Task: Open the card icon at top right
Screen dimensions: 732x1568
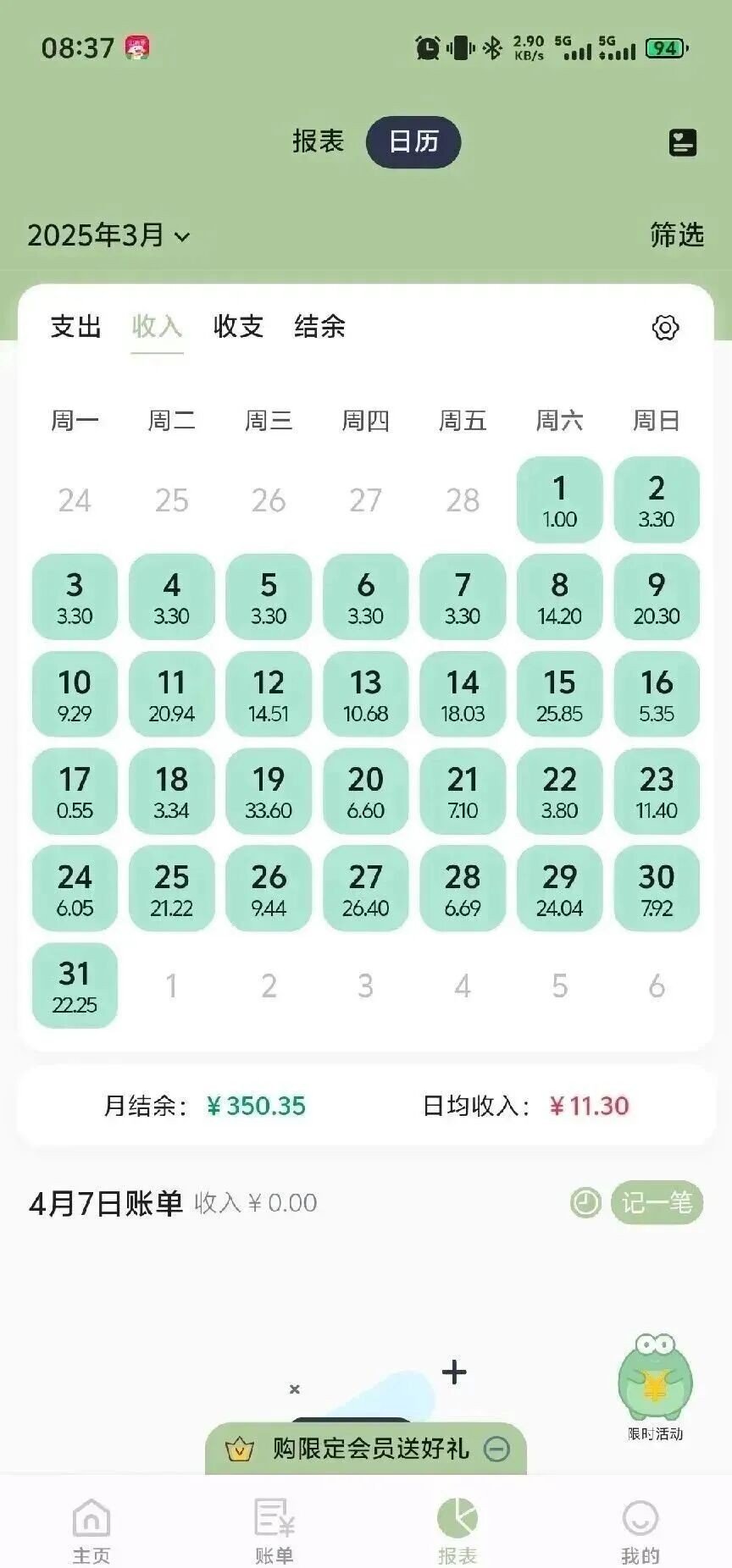Action: pyautogui.click(x=682, y=142)
